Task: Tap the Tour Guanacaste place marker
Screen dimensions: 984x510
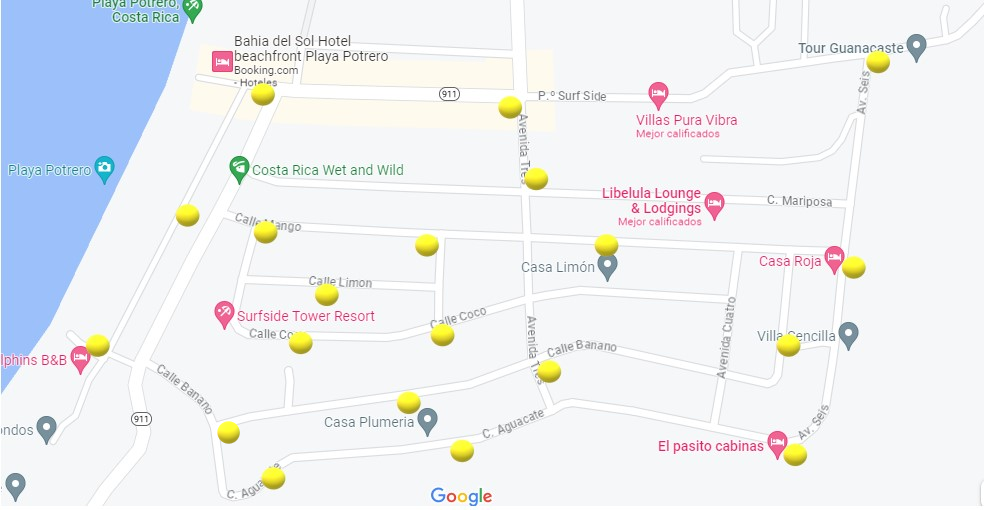Action: 916,46
